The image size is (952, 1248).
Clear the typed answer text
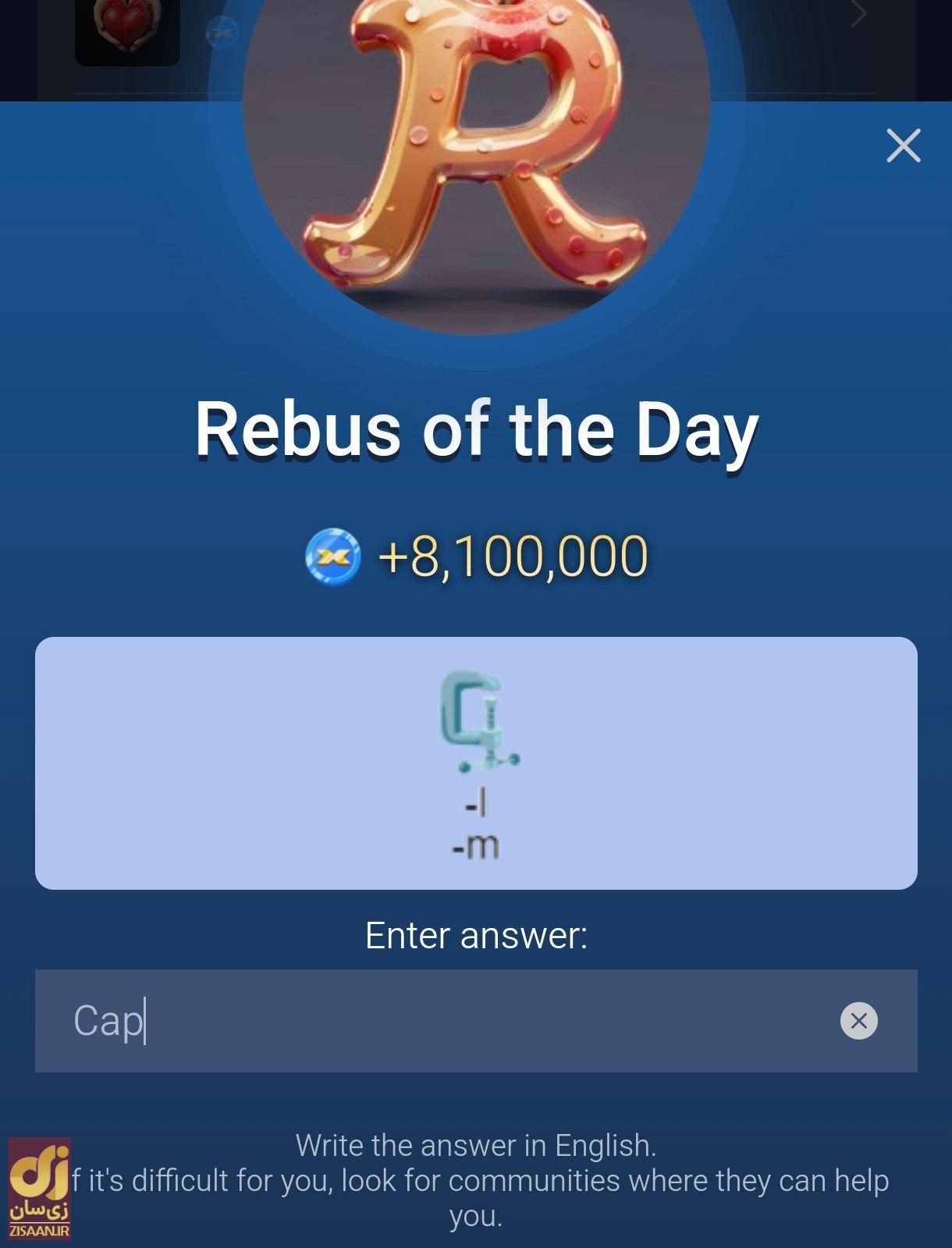click(858, 1020)
